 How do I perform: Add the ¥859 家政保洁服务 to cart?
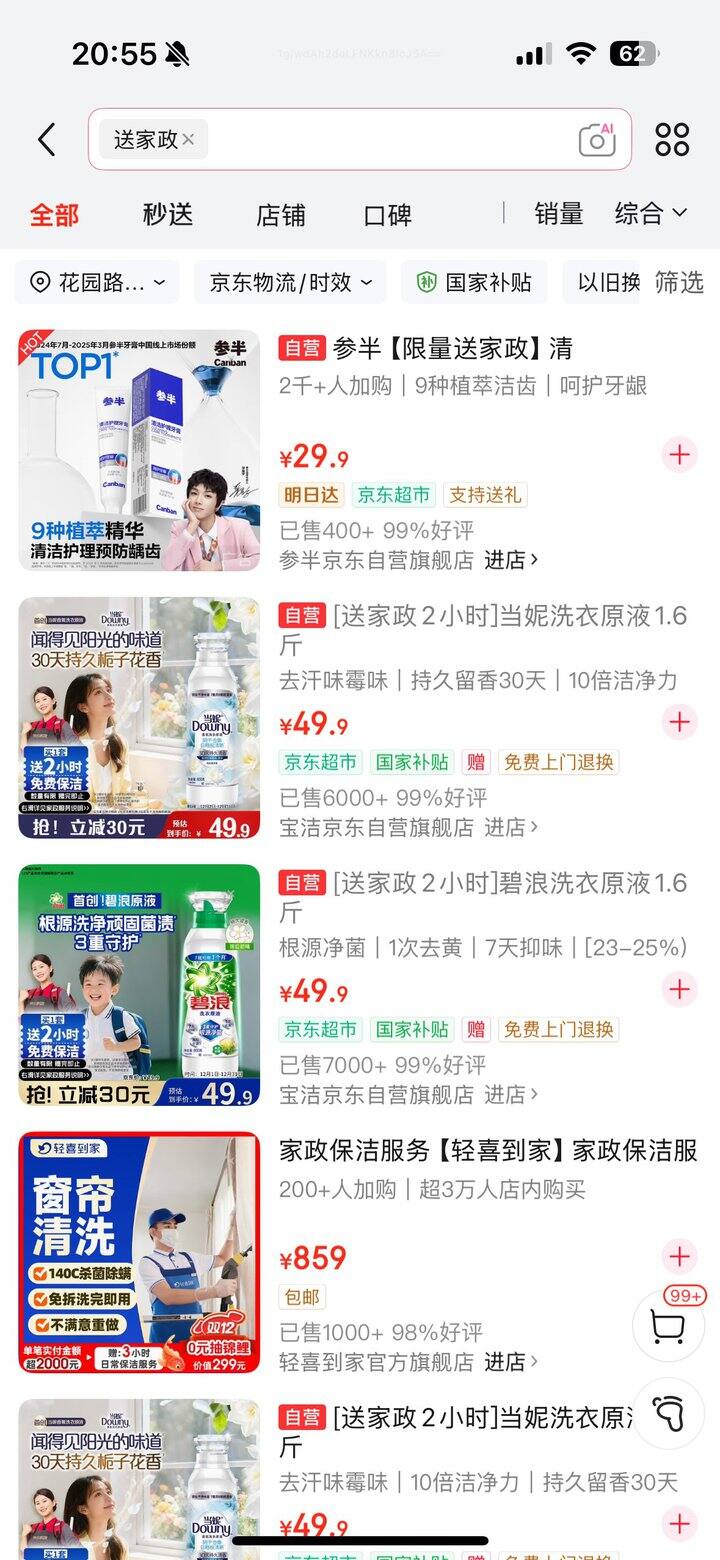tap(680, 1256)
